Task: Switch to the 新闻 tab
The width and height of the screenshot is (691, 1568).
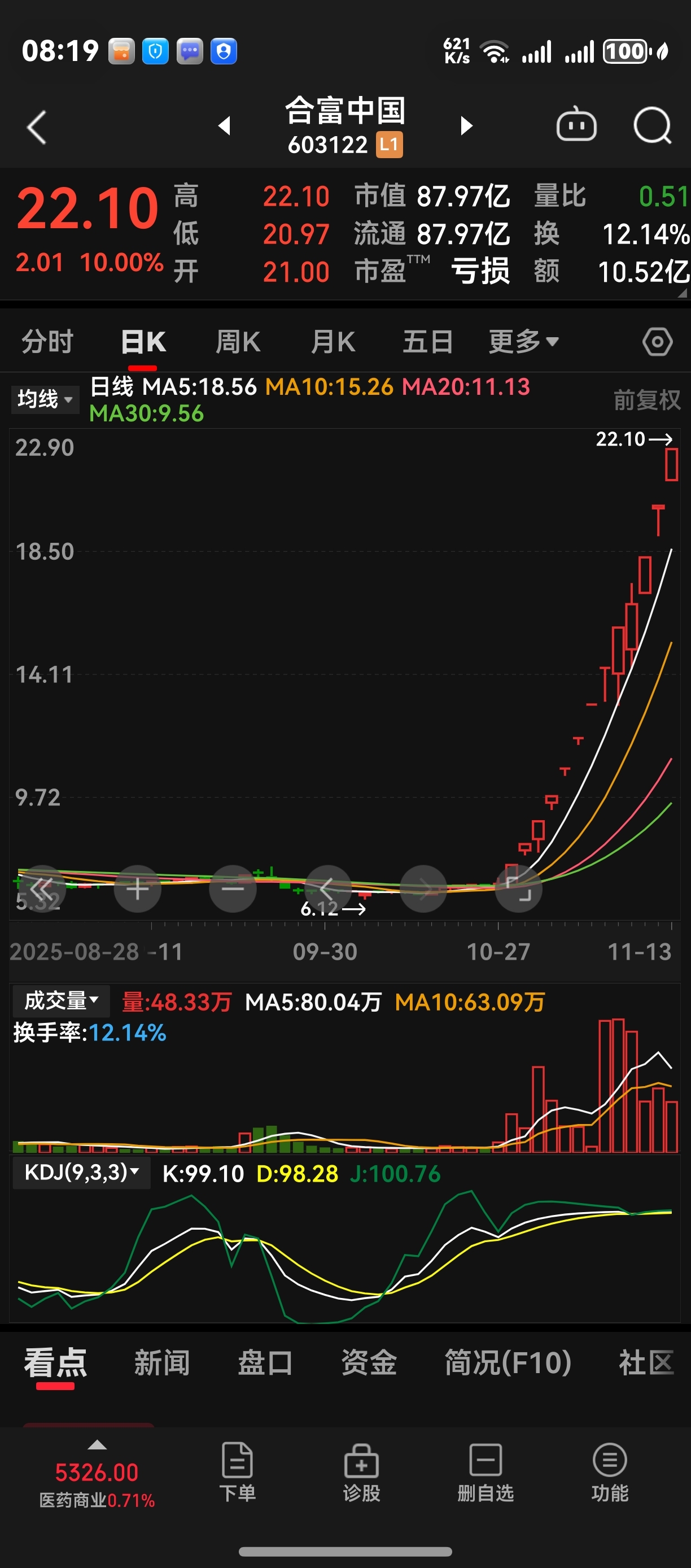Action: pyautogui.click(x=162, y=1362)
